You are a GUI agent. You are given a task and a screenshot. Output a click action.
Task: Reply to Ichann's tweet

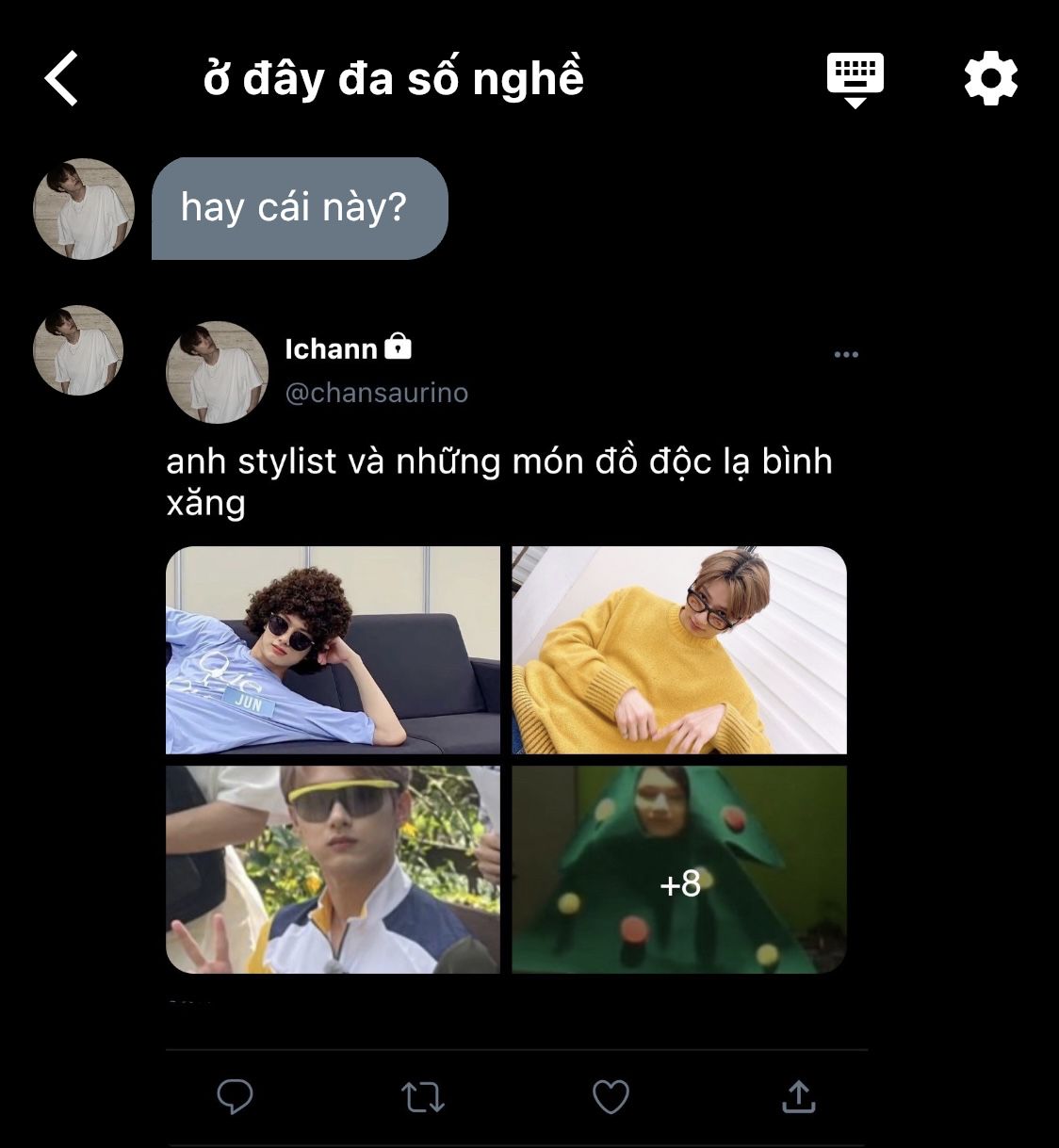pos(235,1096)
